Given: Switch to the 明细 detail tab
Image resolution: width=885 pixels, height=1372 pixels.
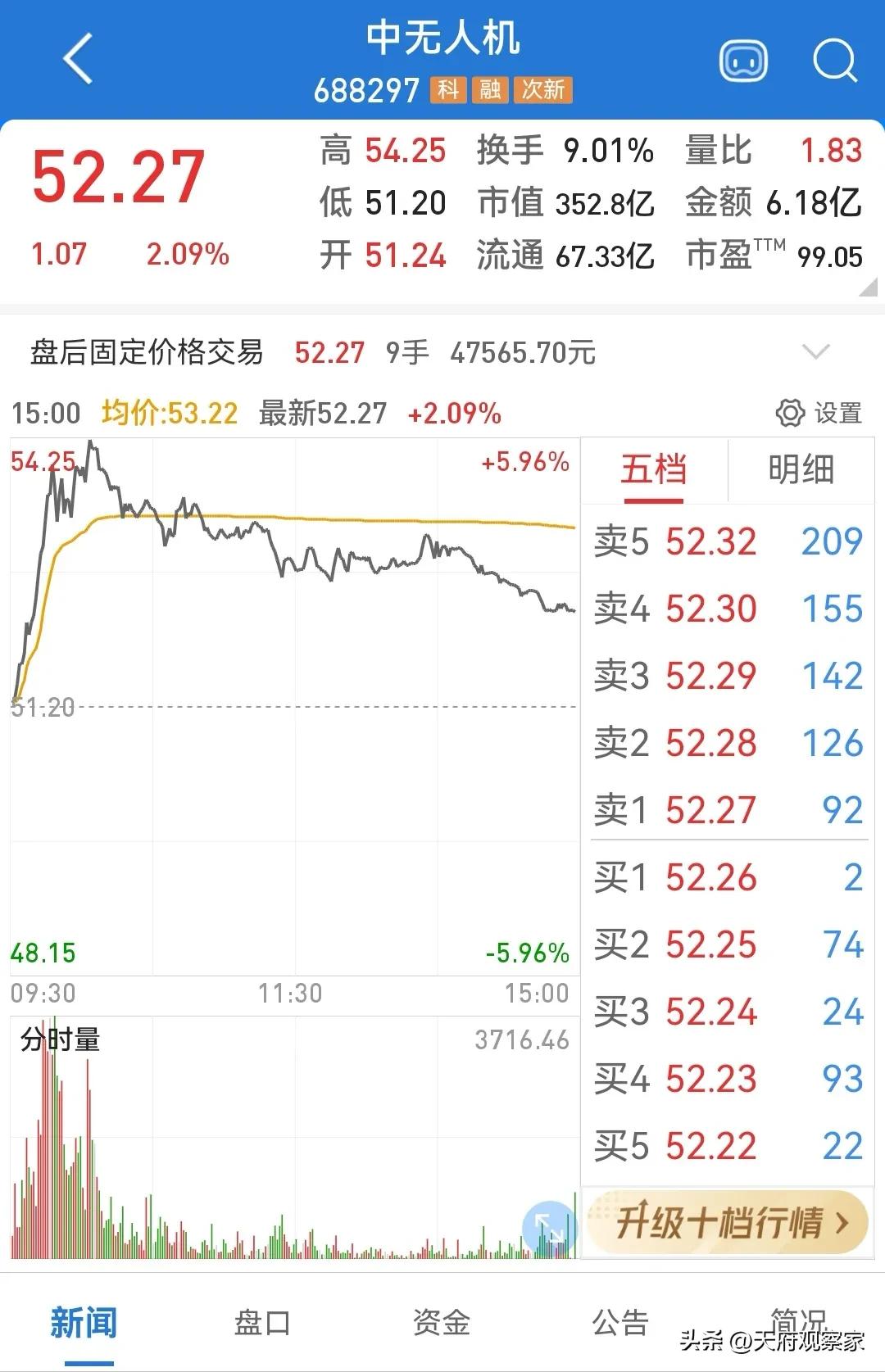Looking at the screenshot, I should click(799, 469).
